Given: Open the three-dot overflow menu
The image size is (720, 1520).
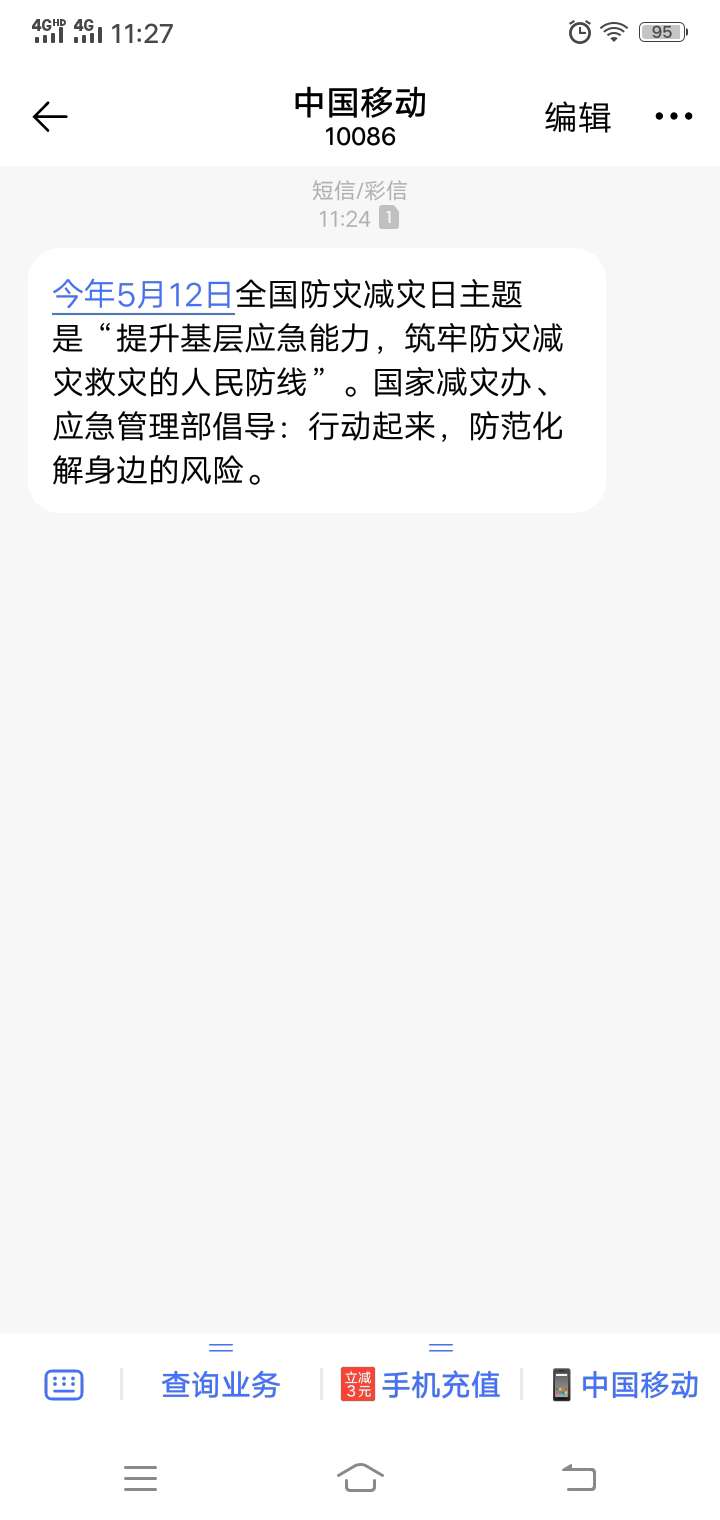Looking at the screenshot, I should tap(673, 117).
